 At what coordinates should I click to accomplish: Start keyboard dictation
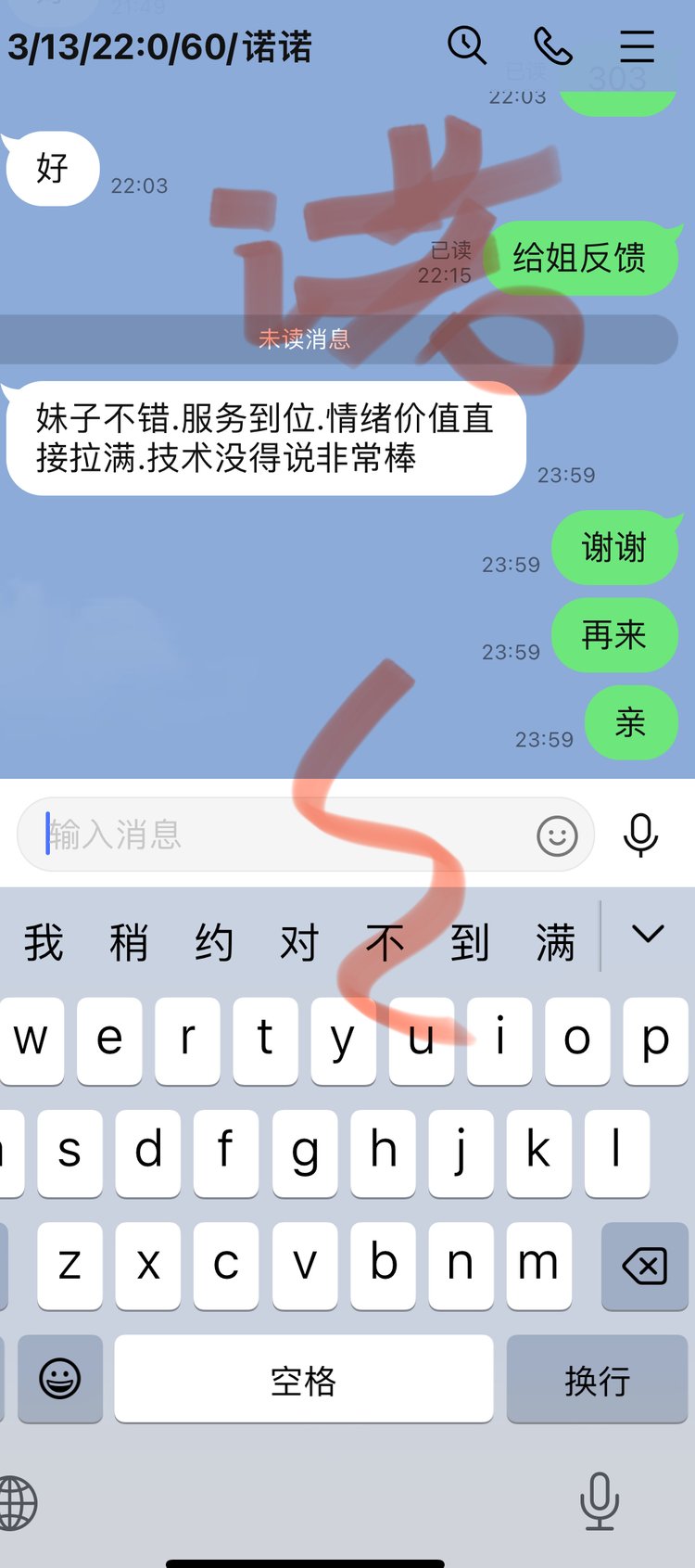click(x=599, y=1500)
